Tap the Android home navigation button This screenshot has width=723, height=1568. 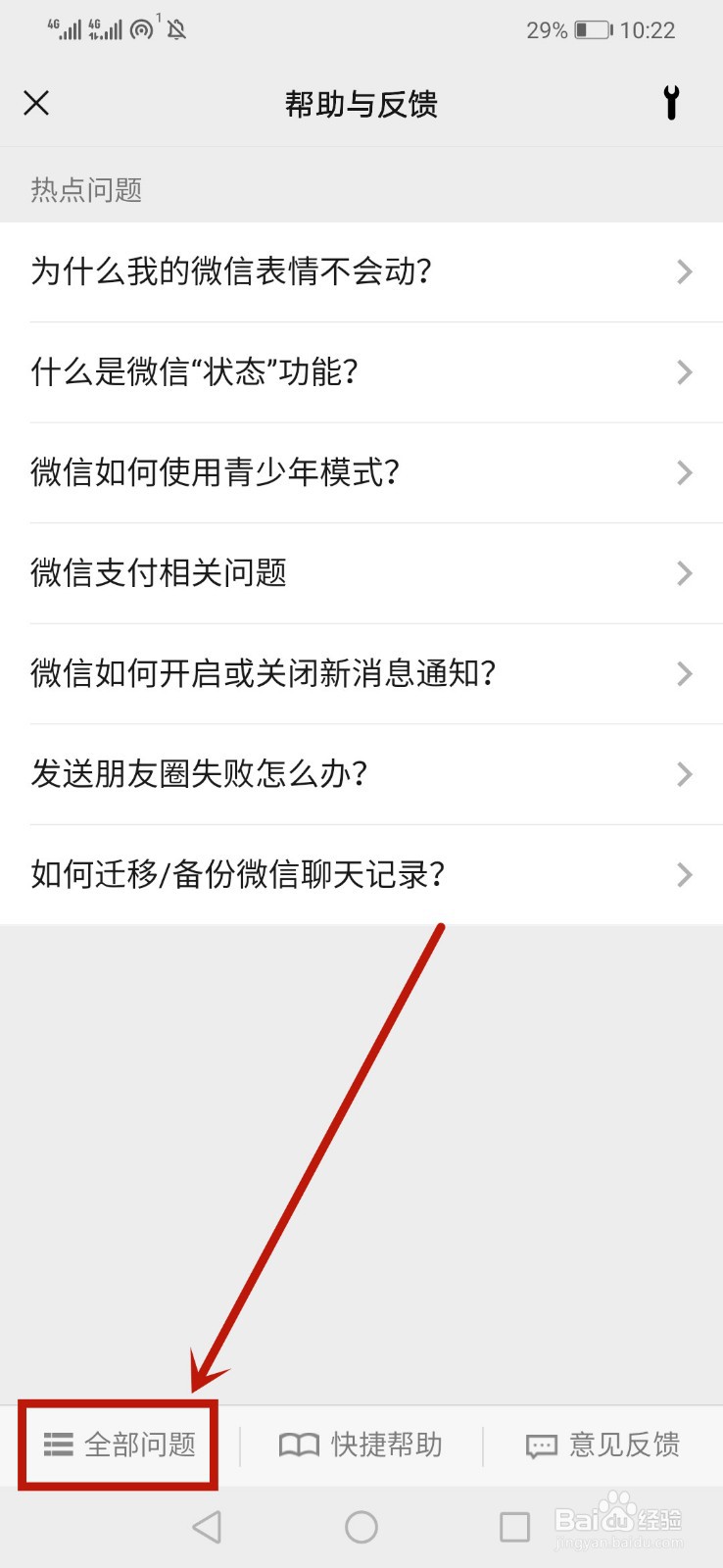click(x=361, y=1526)
